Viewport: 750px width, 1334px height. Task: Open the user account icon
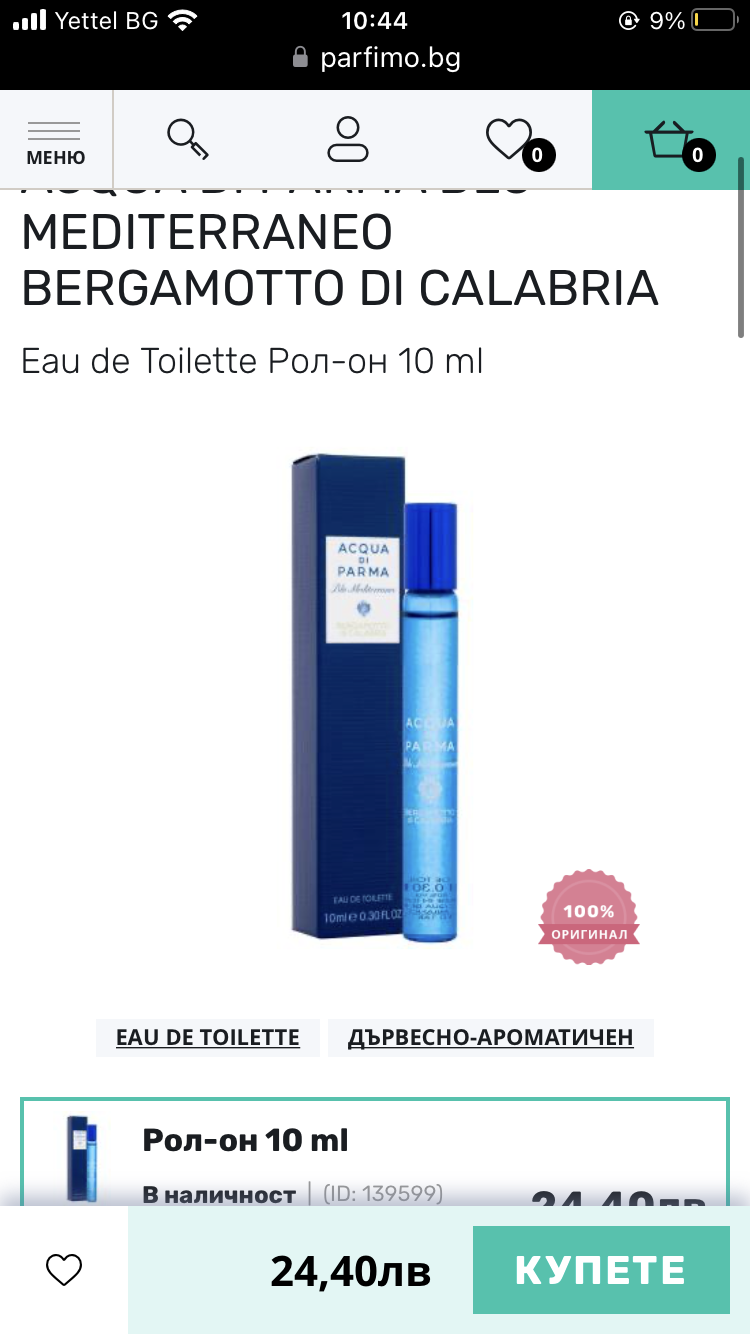(x=348, y=140)
